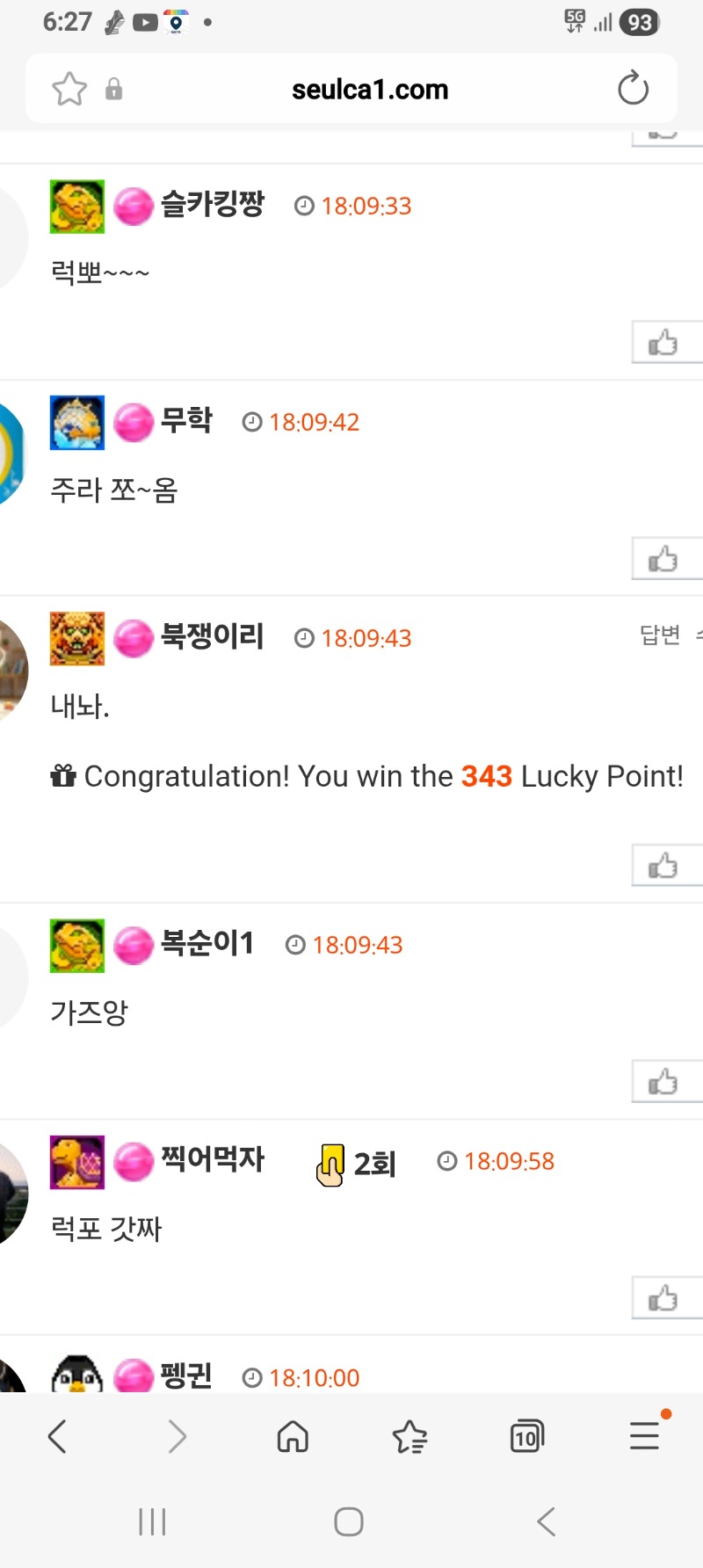
Task: Open the browser hamburger menu
Action: pyautogui.click(x=644, y=1437)
